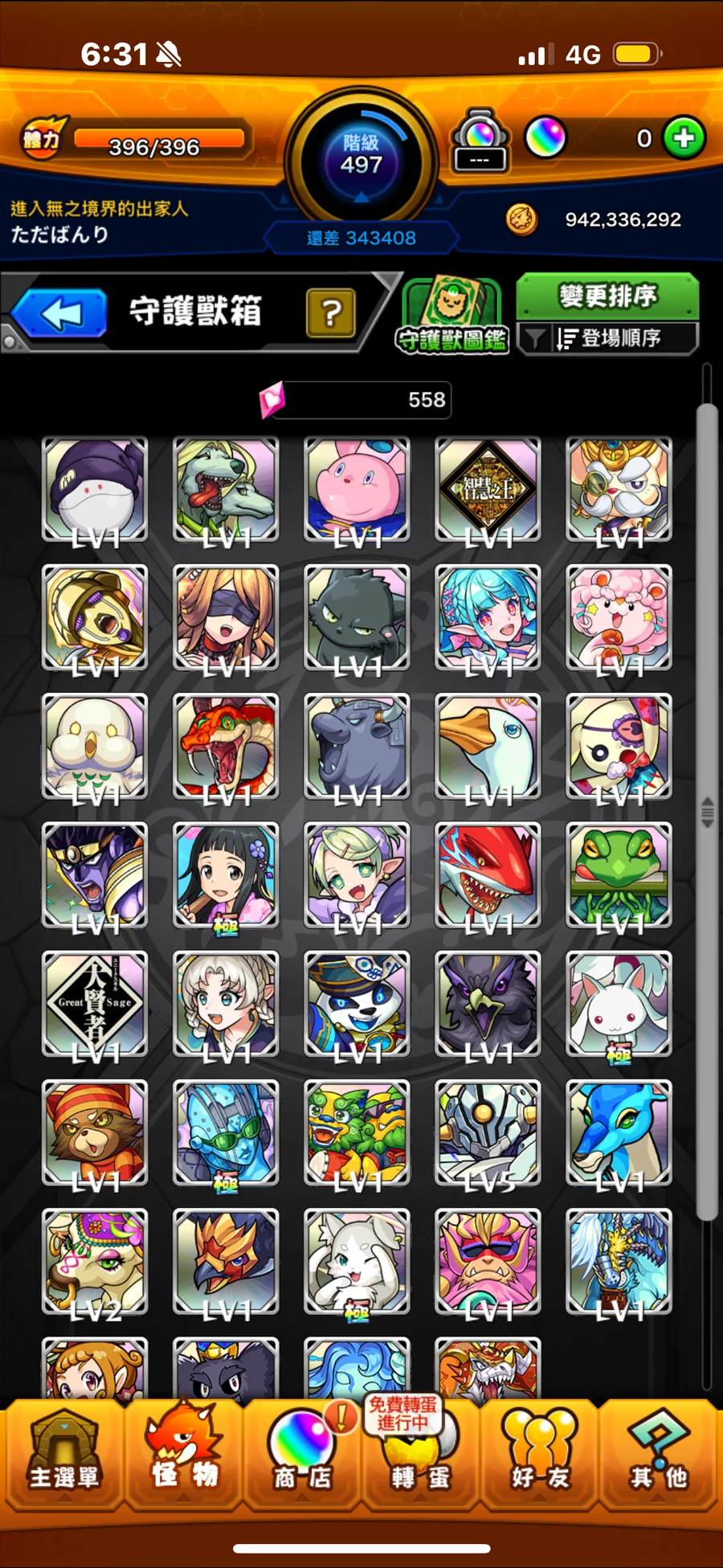
Task: Open the 好友 friends tab
Action: click(x=539, y=1456)
